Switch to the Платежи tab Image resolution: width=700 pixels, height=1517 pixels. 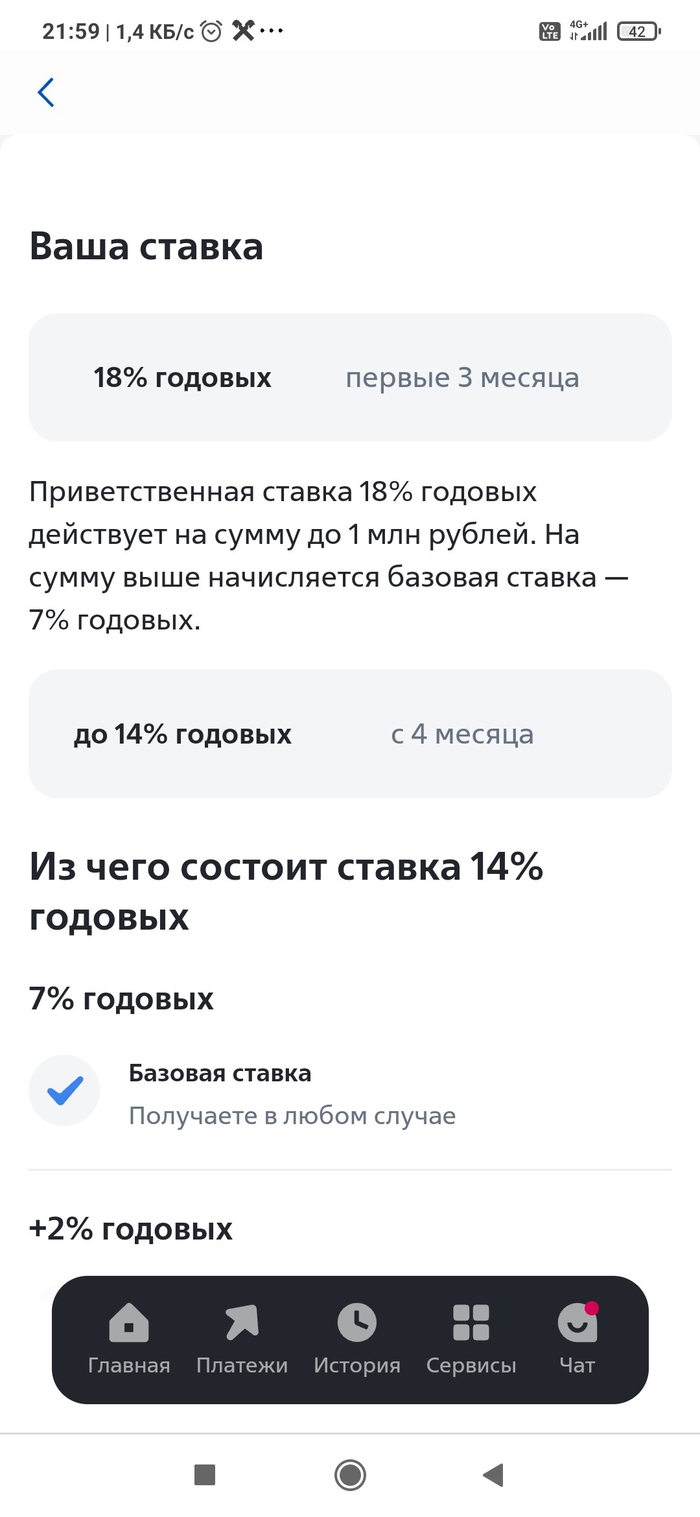point(242,1339)
